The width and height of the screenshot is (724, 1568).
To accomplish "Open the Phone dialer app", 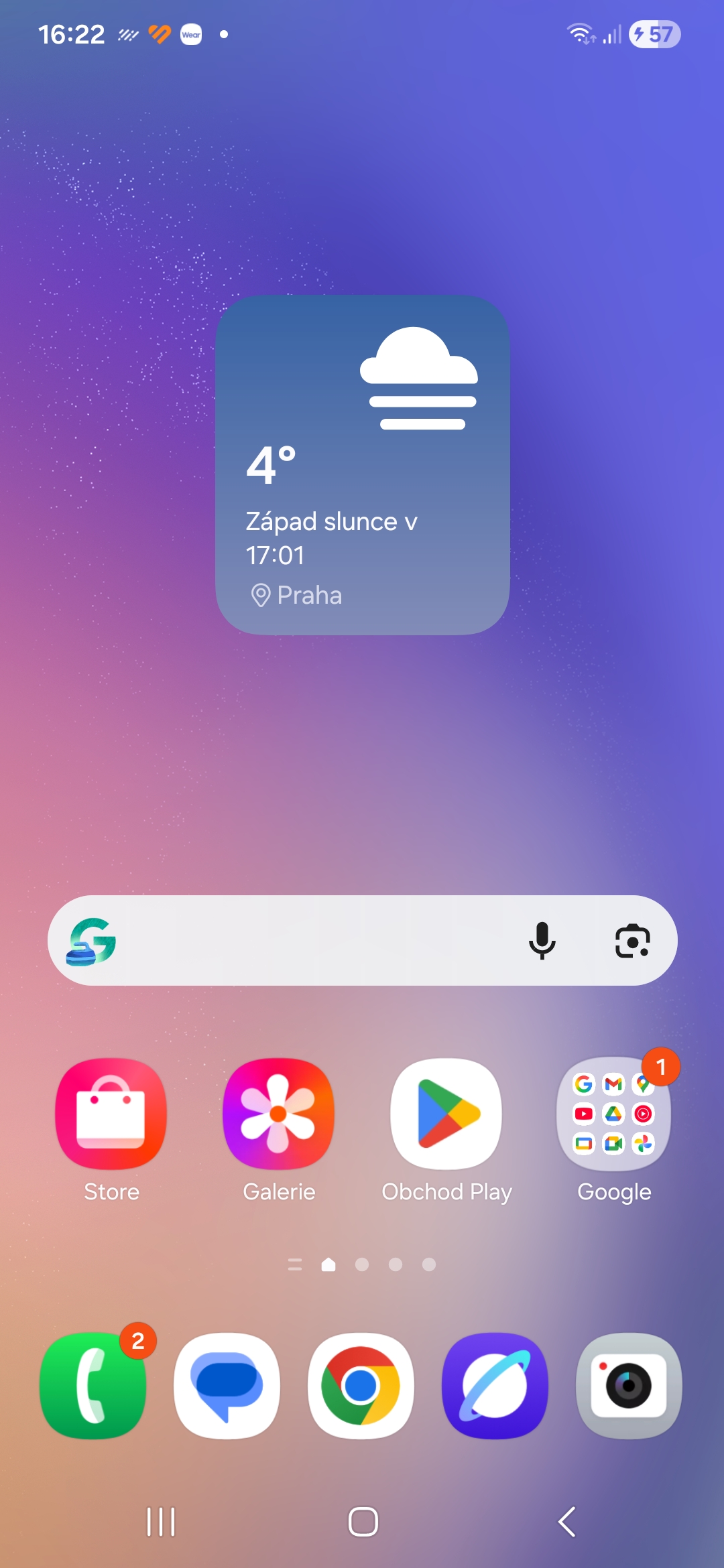I will click(x=93, y=1386).
